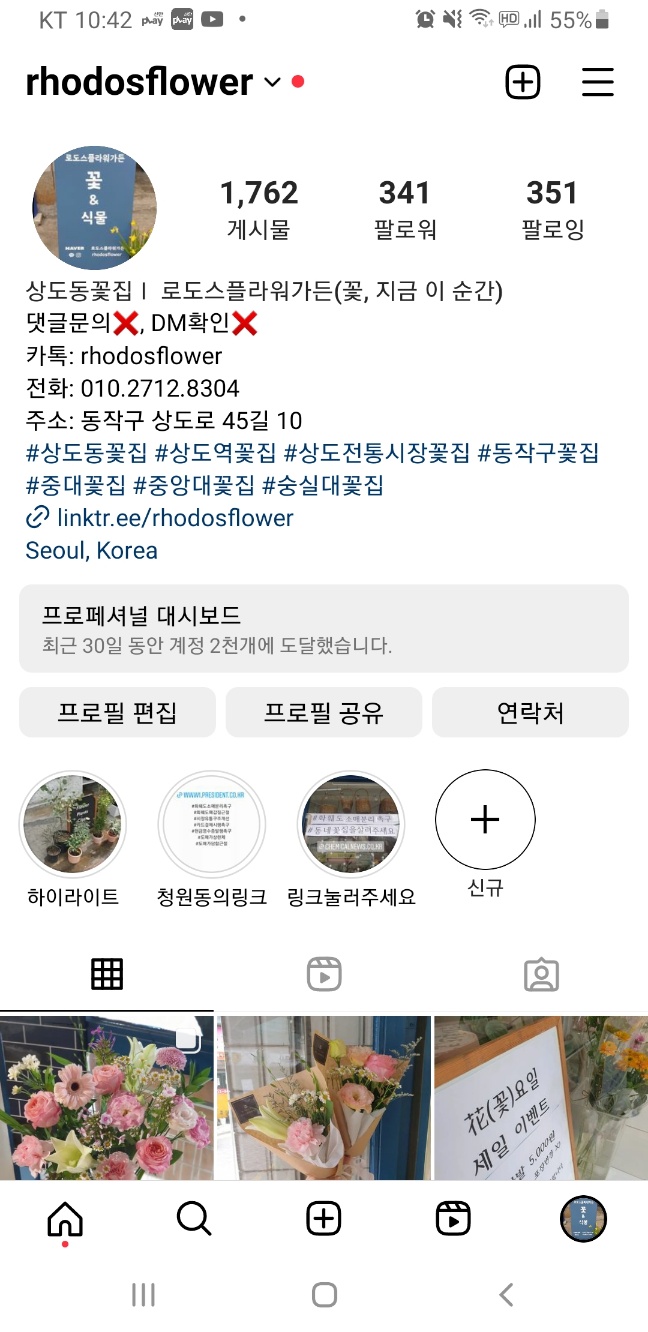Open the 花(꽃)요일 event sign post
648x1332 pixels.
click(541, 1098)
